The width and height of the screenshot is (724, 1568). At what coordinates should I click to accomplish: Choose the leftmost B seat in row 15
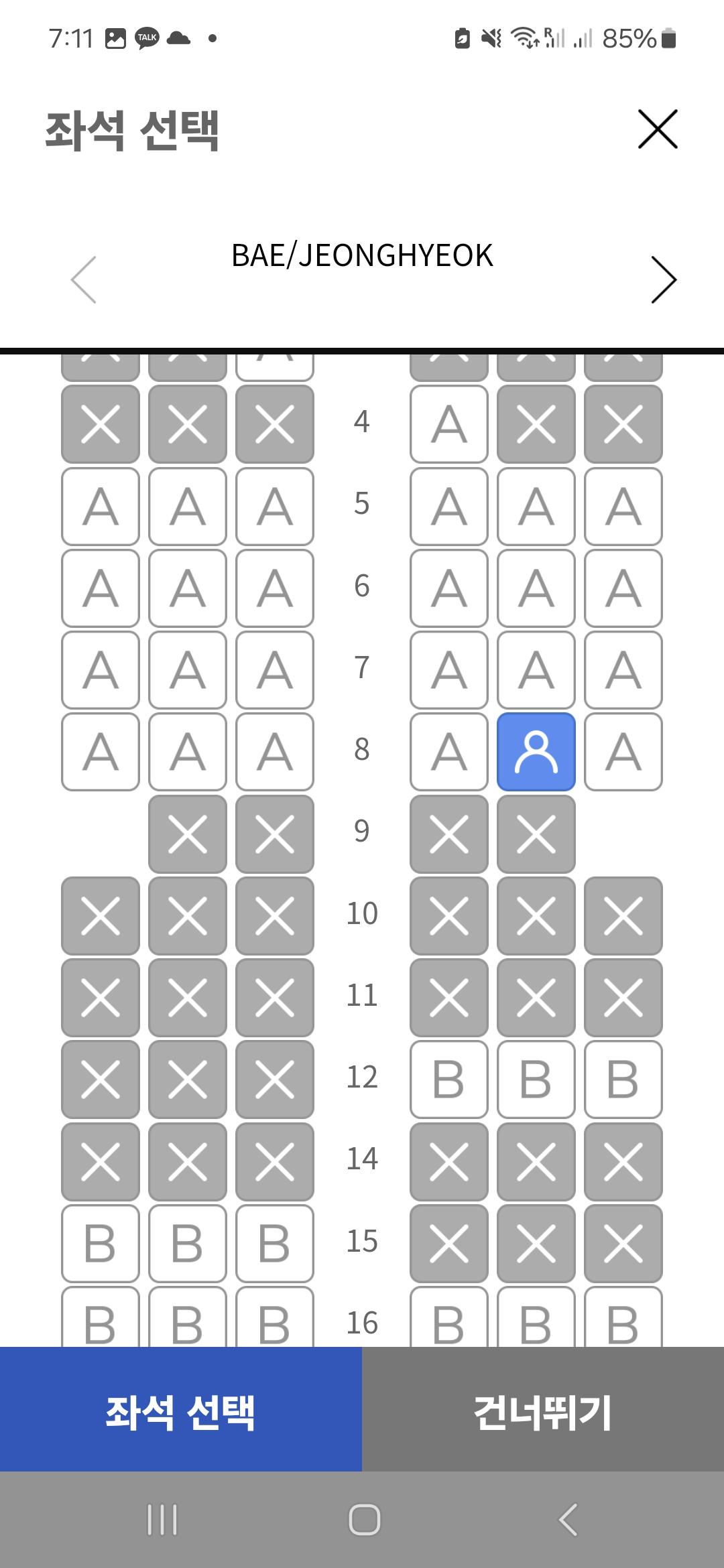101,1243
